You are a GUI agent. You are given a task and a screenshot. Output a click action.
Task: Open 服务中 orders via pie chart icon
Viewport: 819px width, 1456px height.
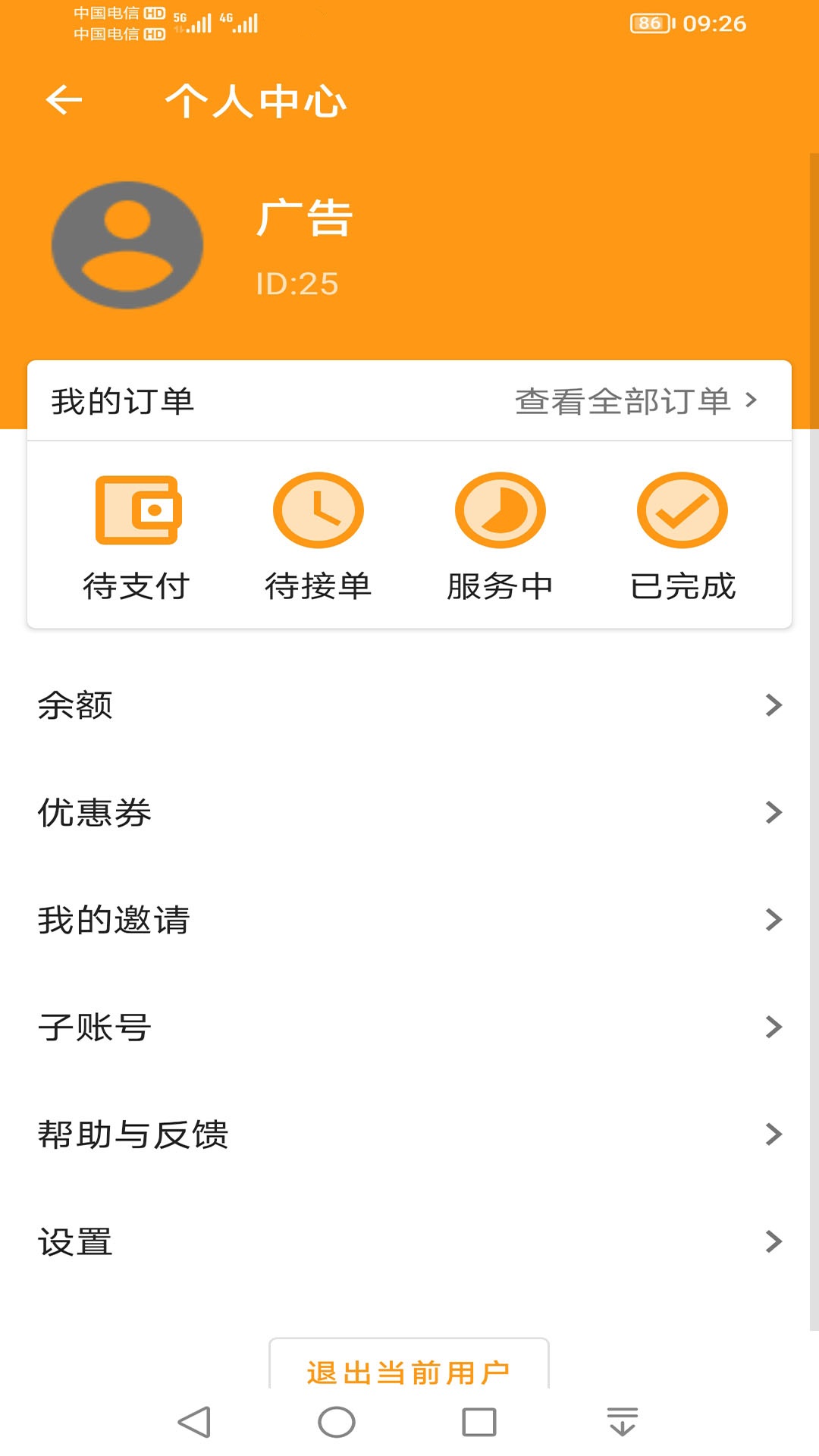coord(500,510)
